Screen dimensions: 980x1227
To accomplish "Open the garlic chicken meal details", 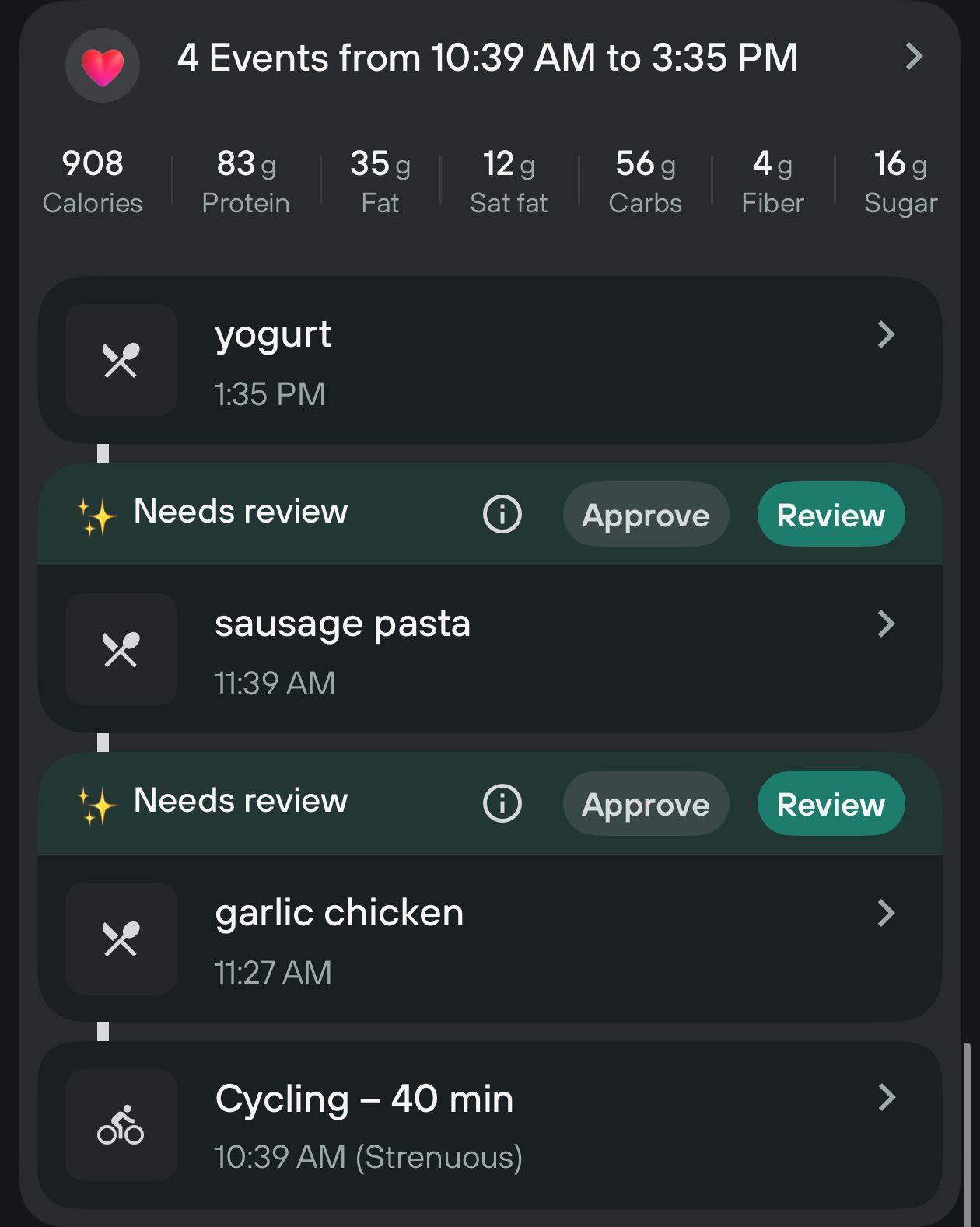I will pyautogui.click(x=490, y=939).
